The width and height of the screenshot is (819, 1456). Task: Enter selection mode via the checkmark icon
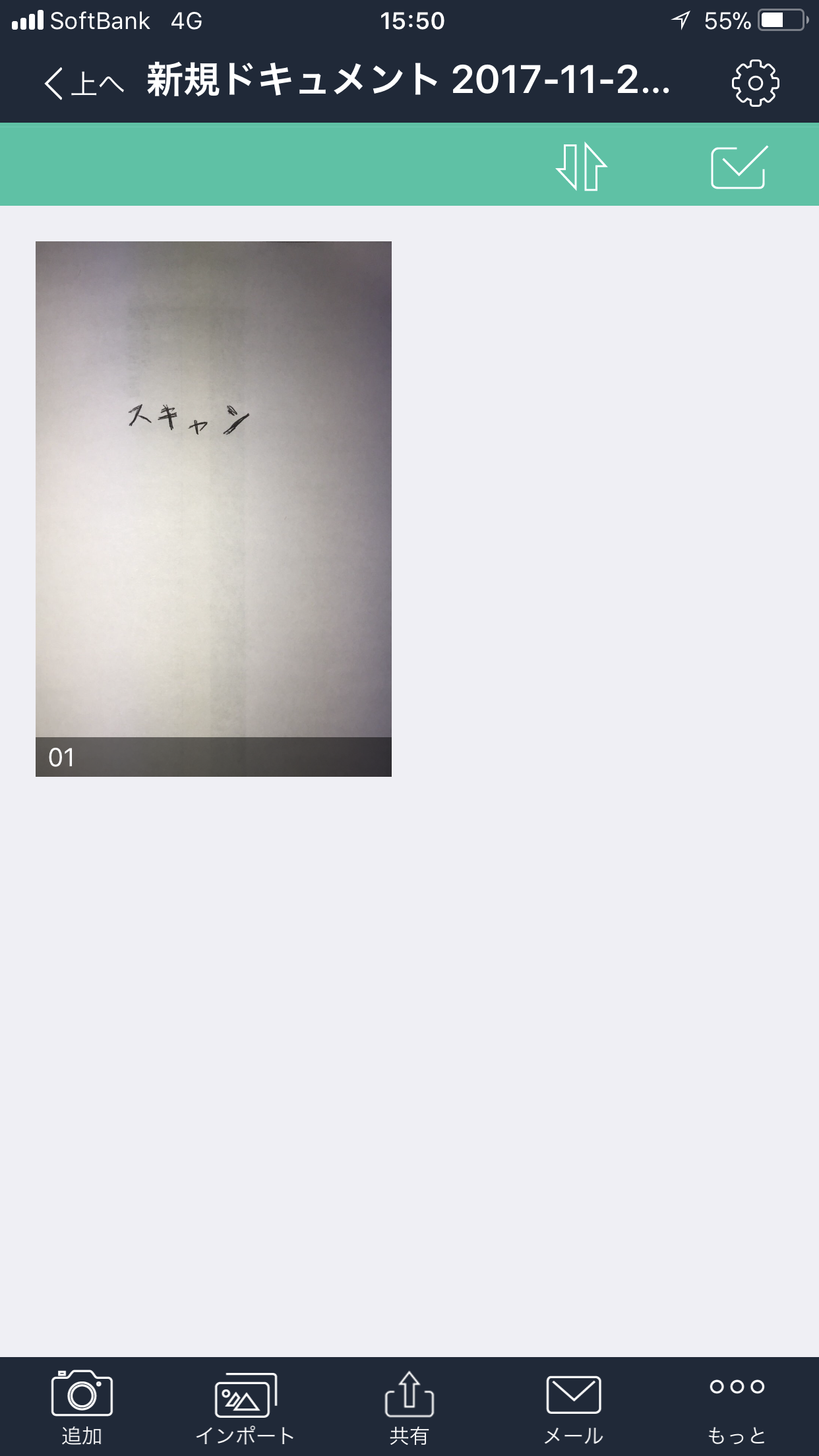739,167
